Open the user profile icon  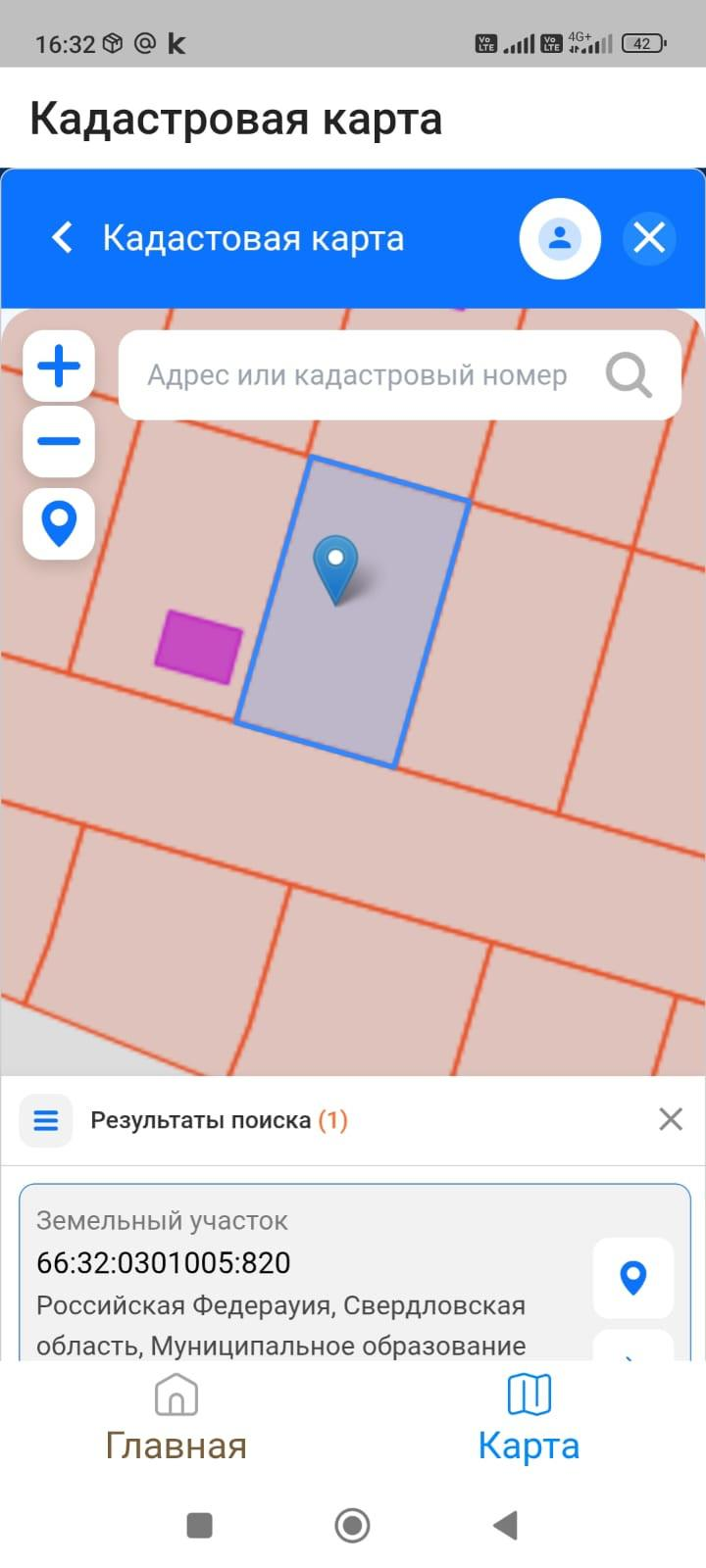560,238
